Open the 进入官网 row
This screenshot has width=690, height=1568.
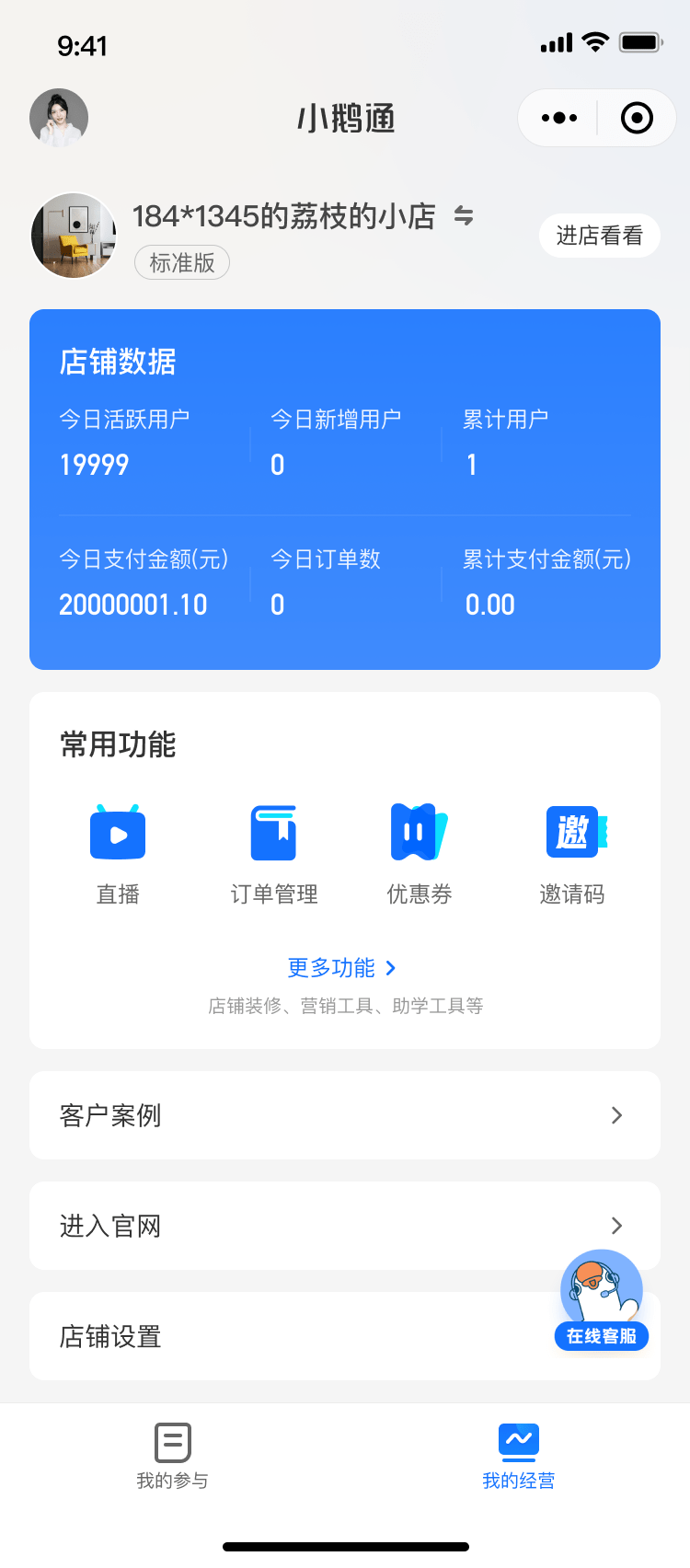coord(345,1226)
